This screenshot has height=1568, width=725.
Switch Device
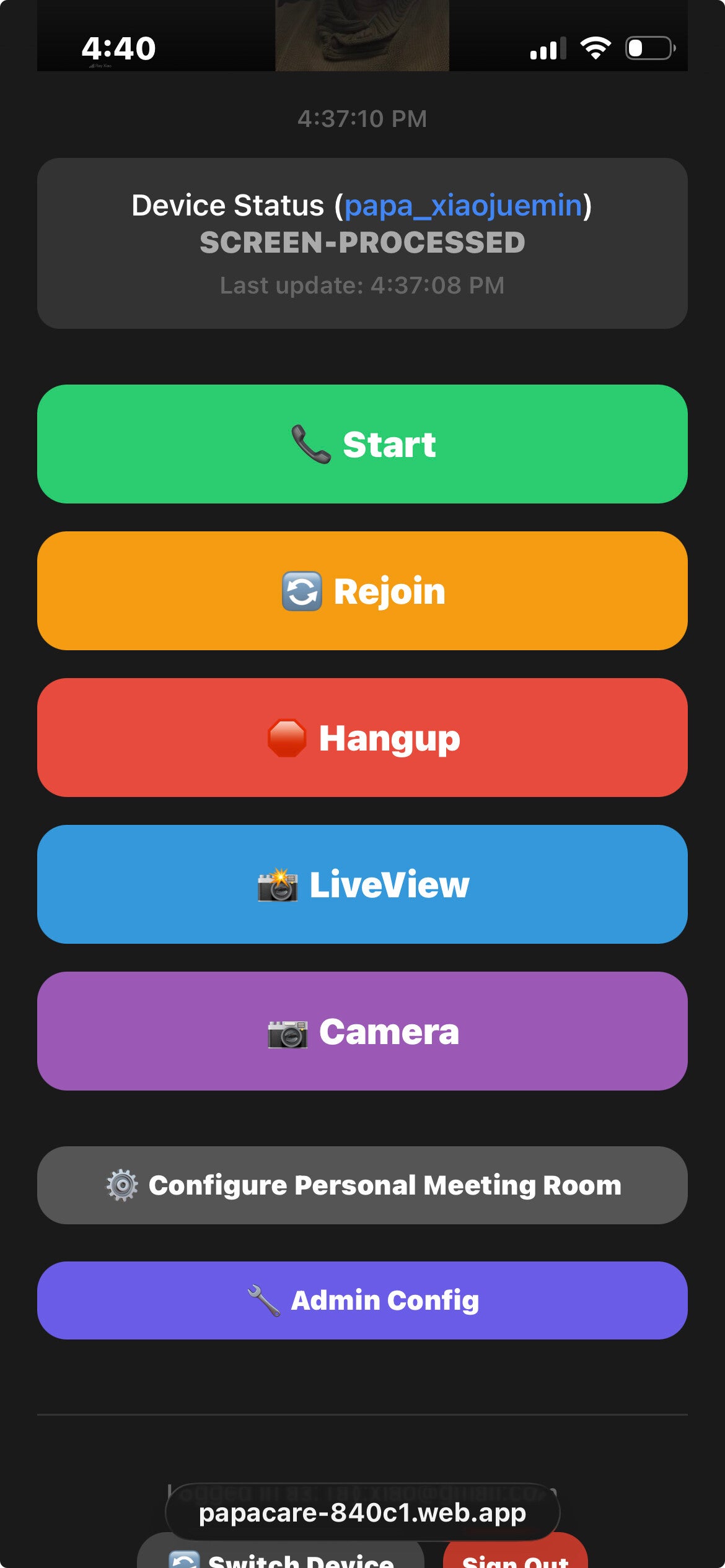click(280, 1557)
